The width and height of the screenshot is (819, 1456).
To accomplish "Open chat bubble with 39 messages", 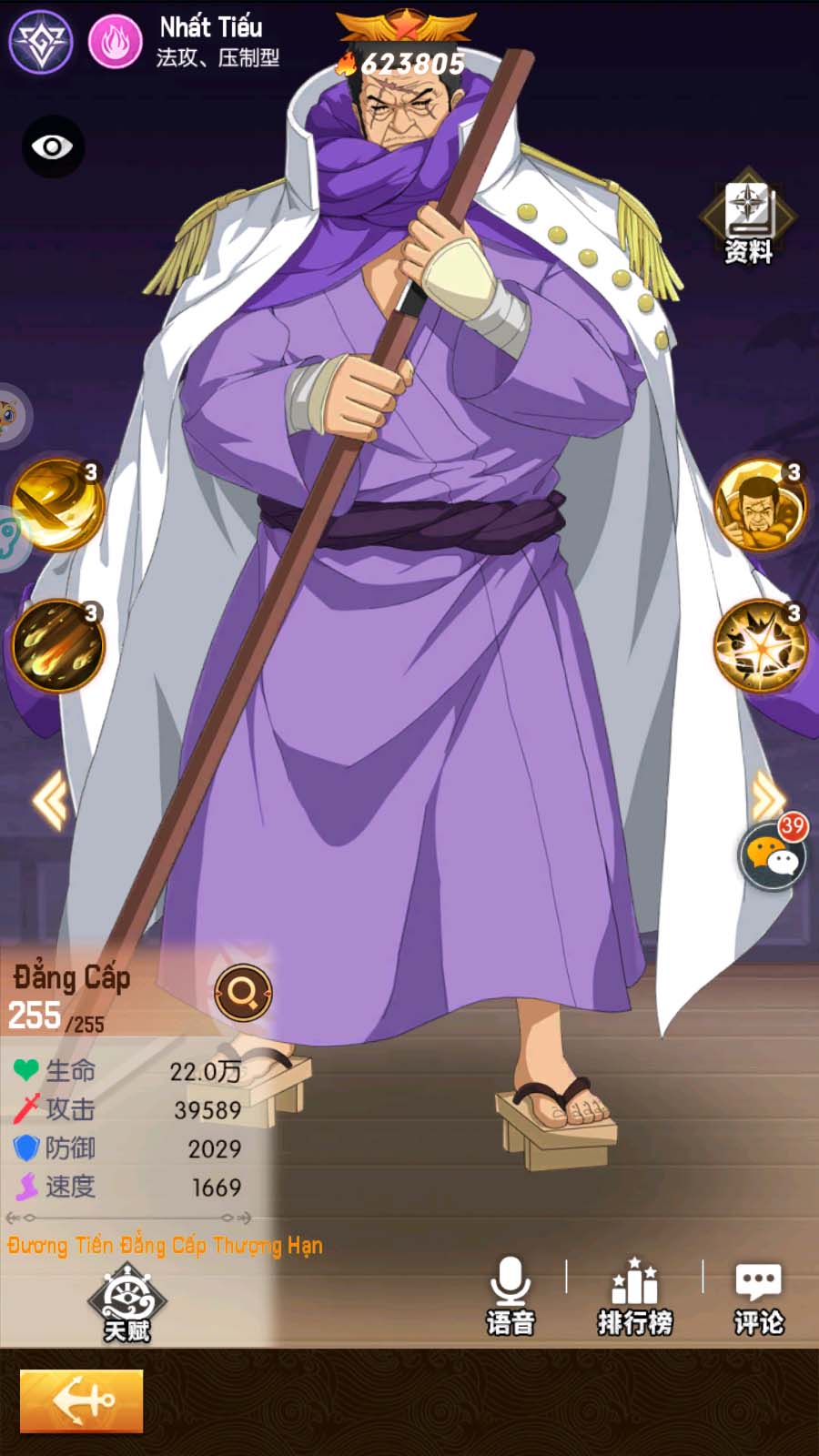I will (x=772, y=855).
